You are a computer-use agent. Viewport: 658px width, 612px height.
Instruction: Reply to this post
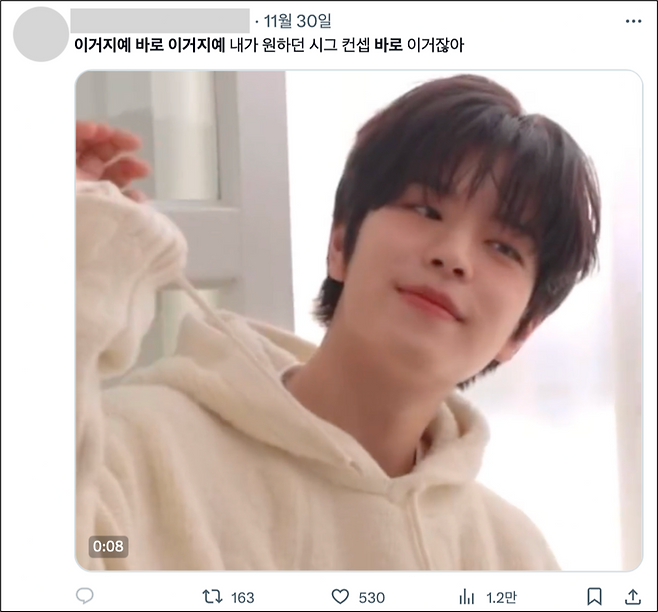(84, 596)
